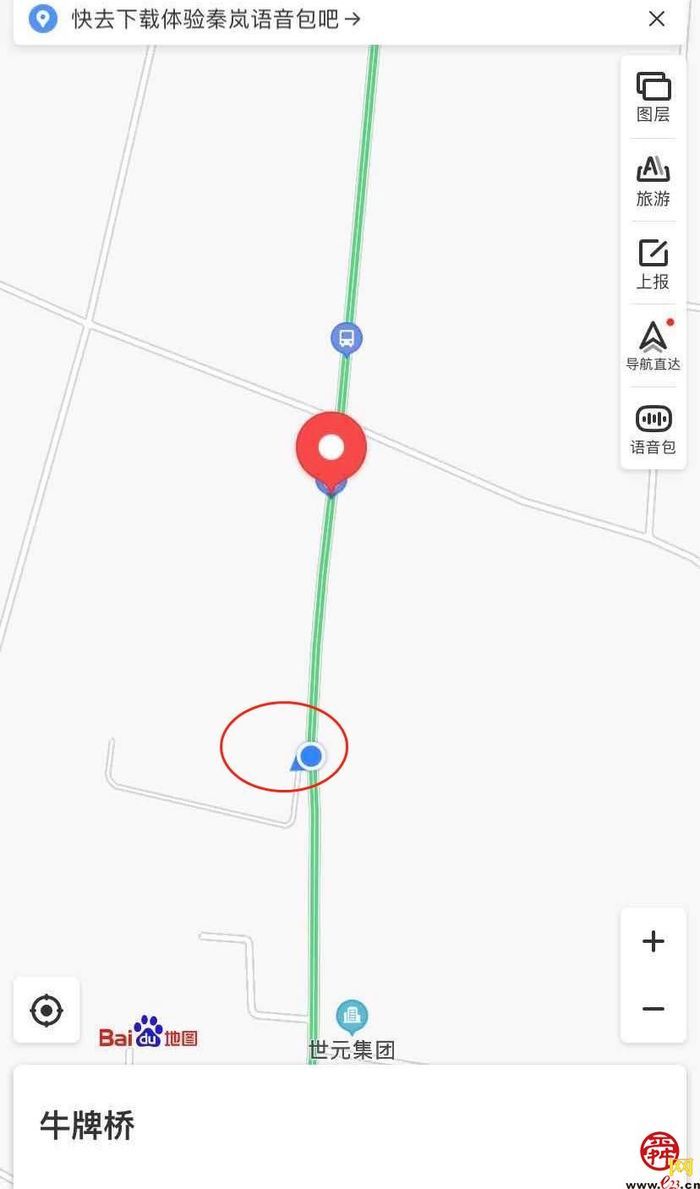Tap the red destination pin
The width and height of the screenshot is (700, 1189).
tap(331, 448)
